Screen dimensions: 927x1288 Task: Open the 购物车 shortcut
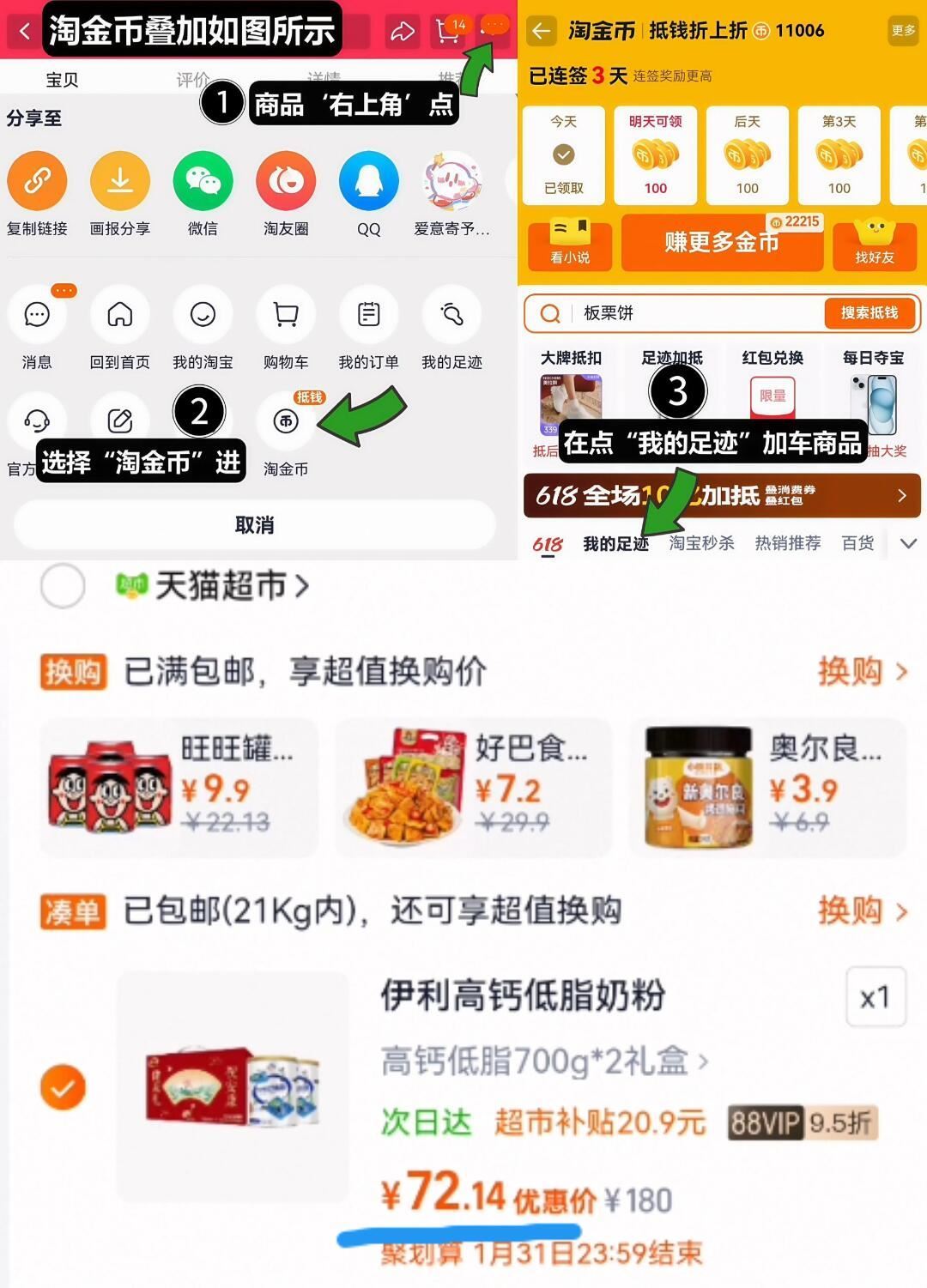click(285, 315)
